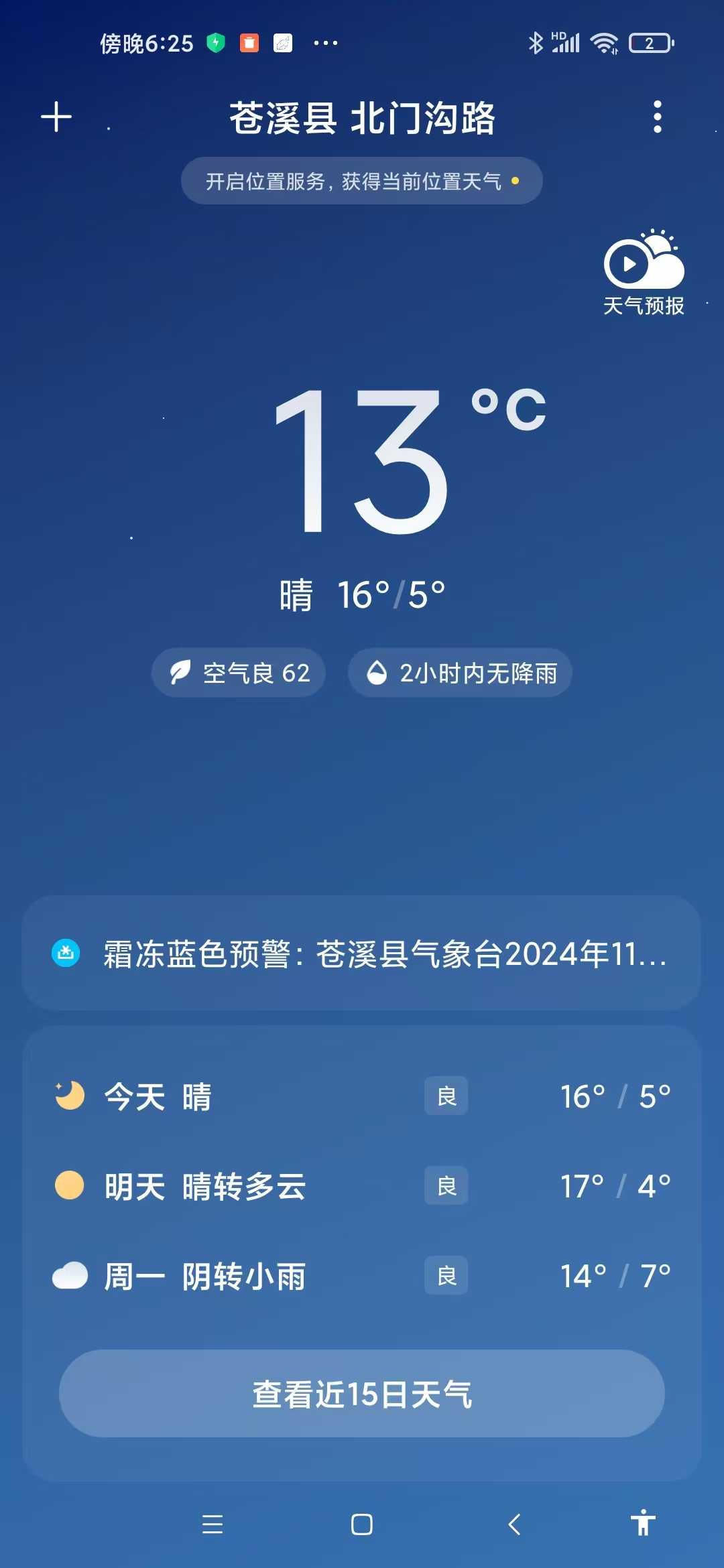Open tomorrow's 明天 晴转多云 forecast row
724x1568 pixels.
pyautogui.click(x=362, y=1186)
